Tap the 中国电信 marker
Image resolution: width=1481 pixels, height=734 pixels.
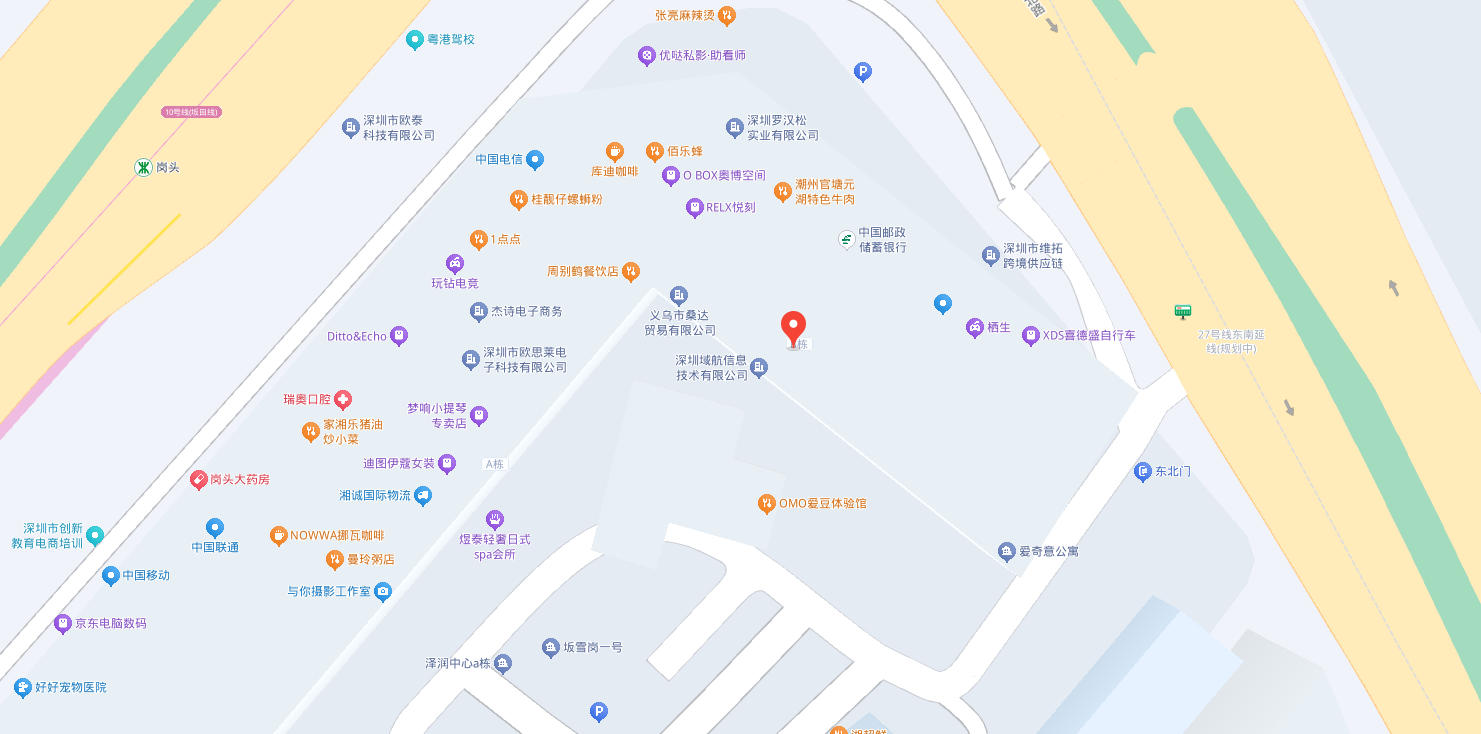point(535,159)
